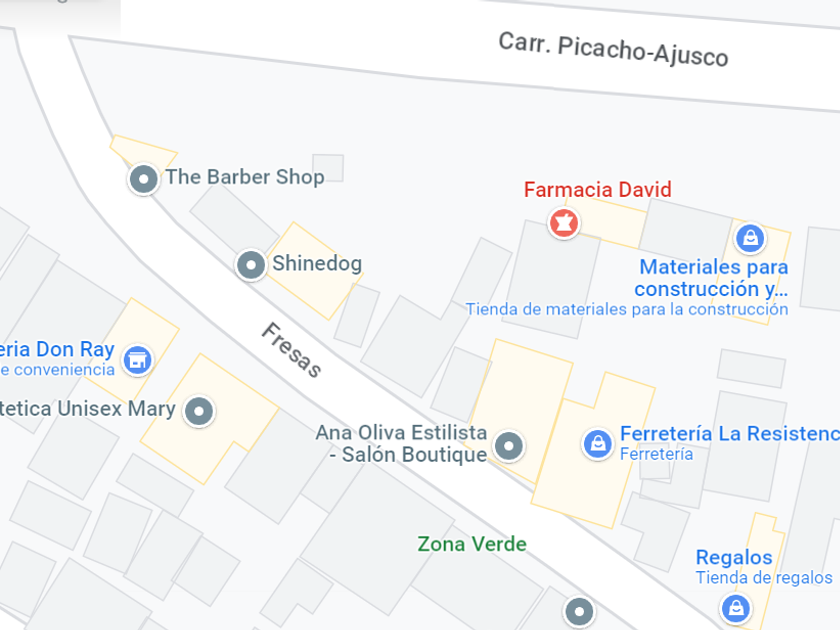Image resolution: width=840 pixels, height=630 pixels.
Task: Open Farmacia David pharmacy marker
Action: (x=564, y=222)
